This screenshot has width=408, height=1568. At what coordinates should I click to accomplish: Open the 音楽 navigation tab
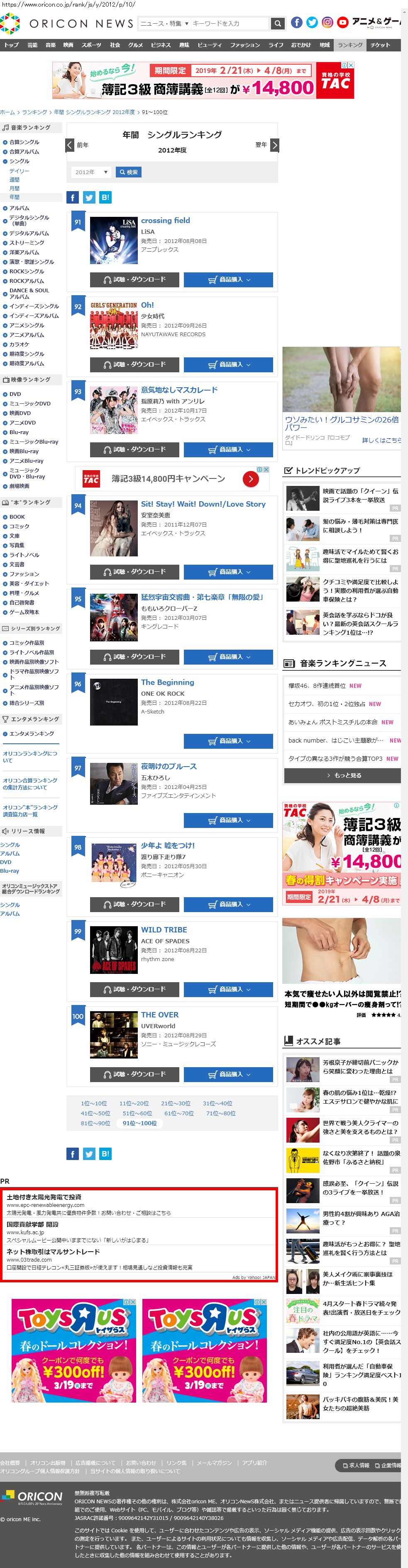[x=51, y=45]
